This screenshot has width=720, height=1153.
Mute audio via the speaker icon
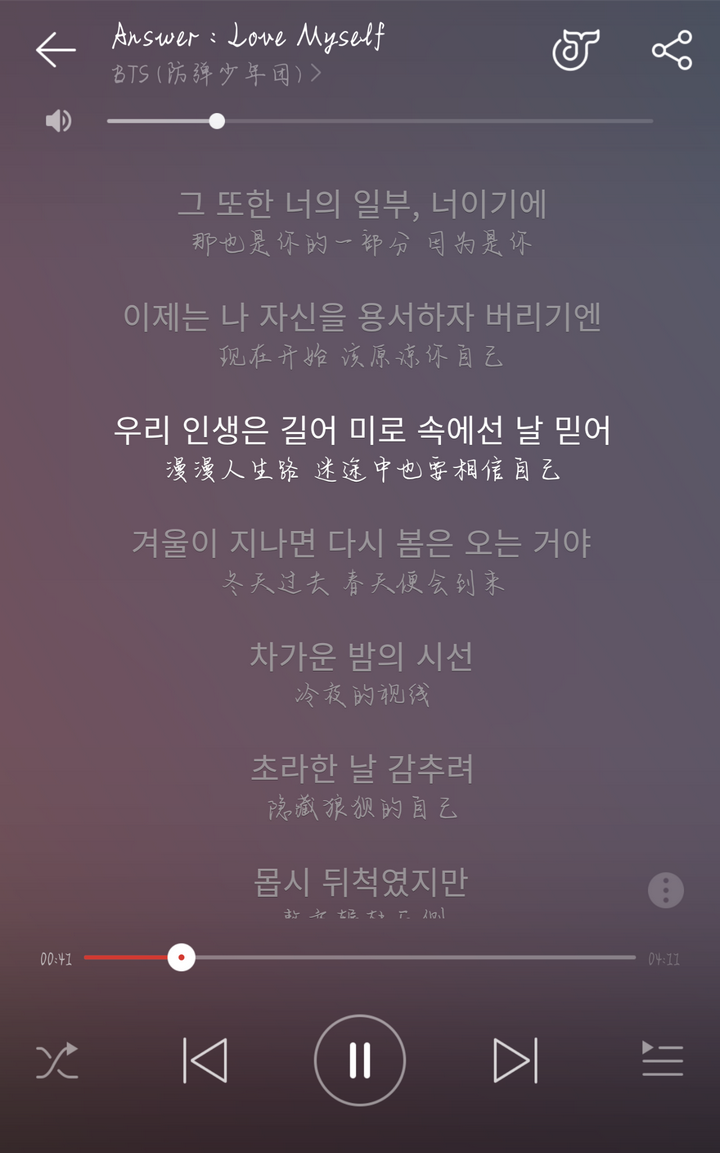(x=57, y=120)
